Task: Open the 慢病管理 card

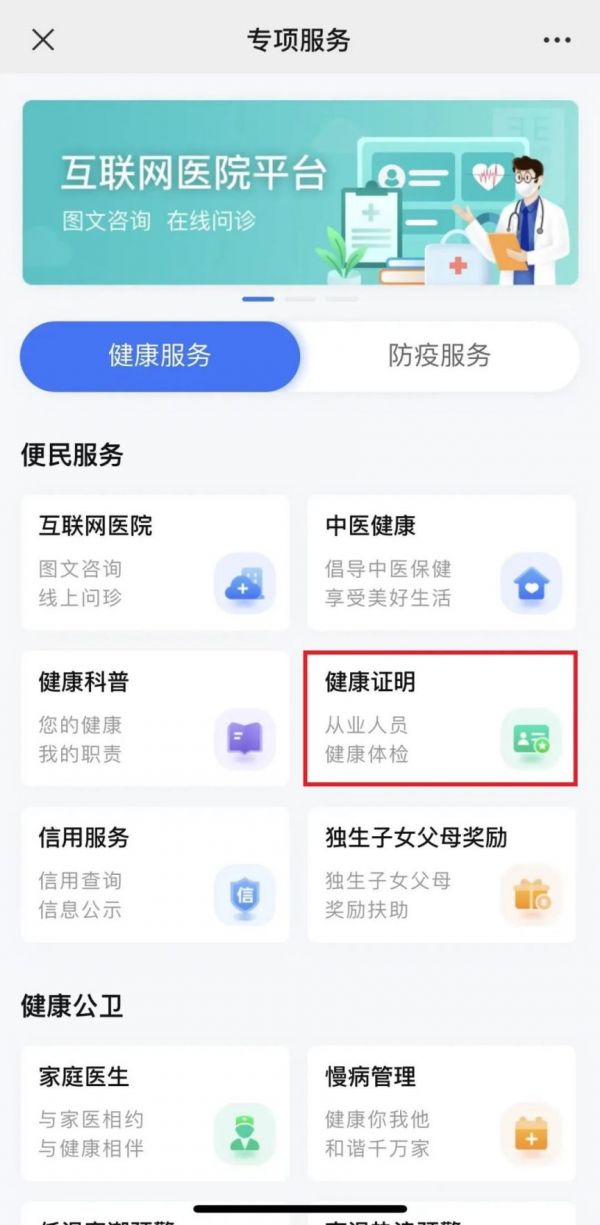Action: (x=441, y=1113)
